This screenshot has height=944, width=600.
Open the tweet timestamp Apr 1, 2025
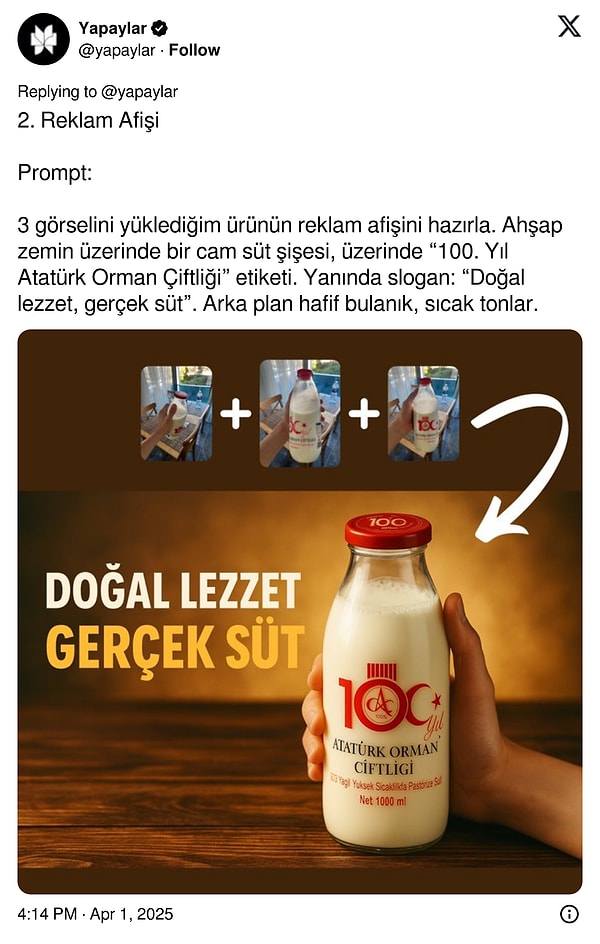click(x=96, y=914)
